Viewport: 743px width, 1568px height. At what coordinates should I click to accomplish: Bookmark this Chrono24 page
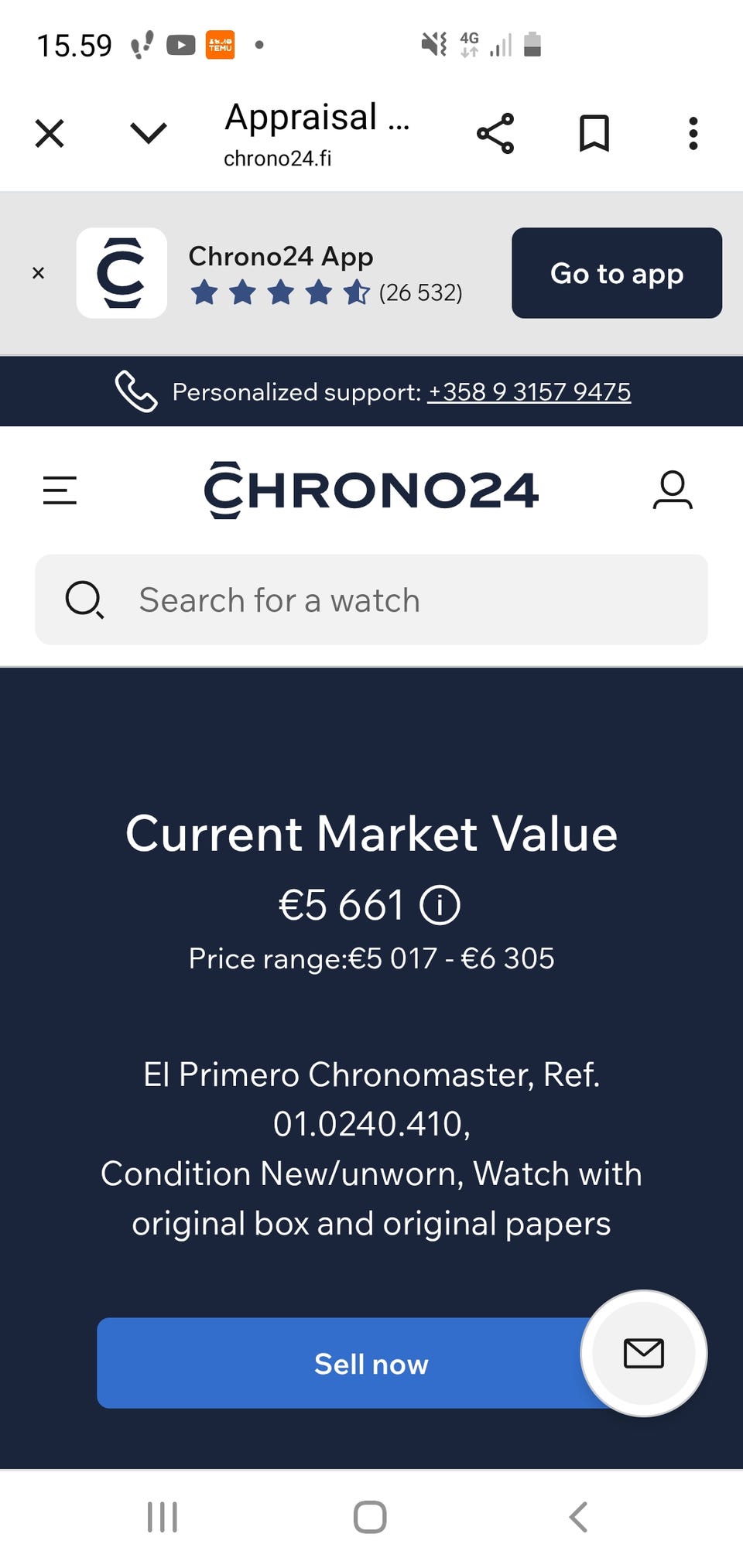point(594,134)
